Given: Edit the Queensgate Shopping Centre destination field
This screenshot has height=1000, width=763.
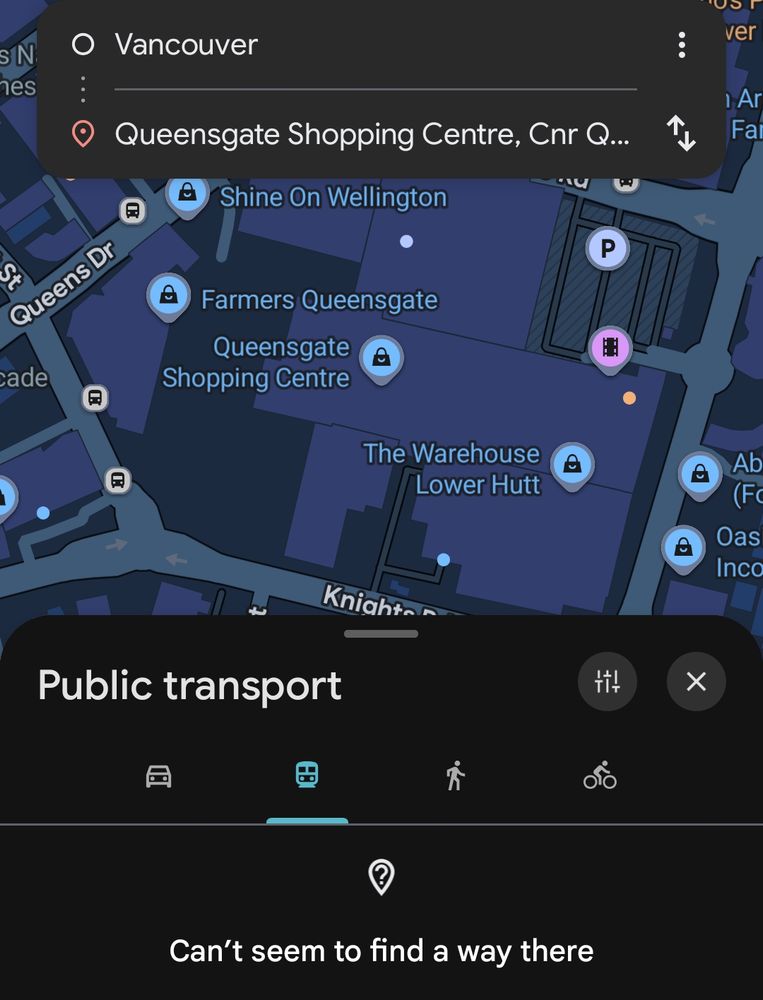Looking at the screenshot, I should 370,133.
